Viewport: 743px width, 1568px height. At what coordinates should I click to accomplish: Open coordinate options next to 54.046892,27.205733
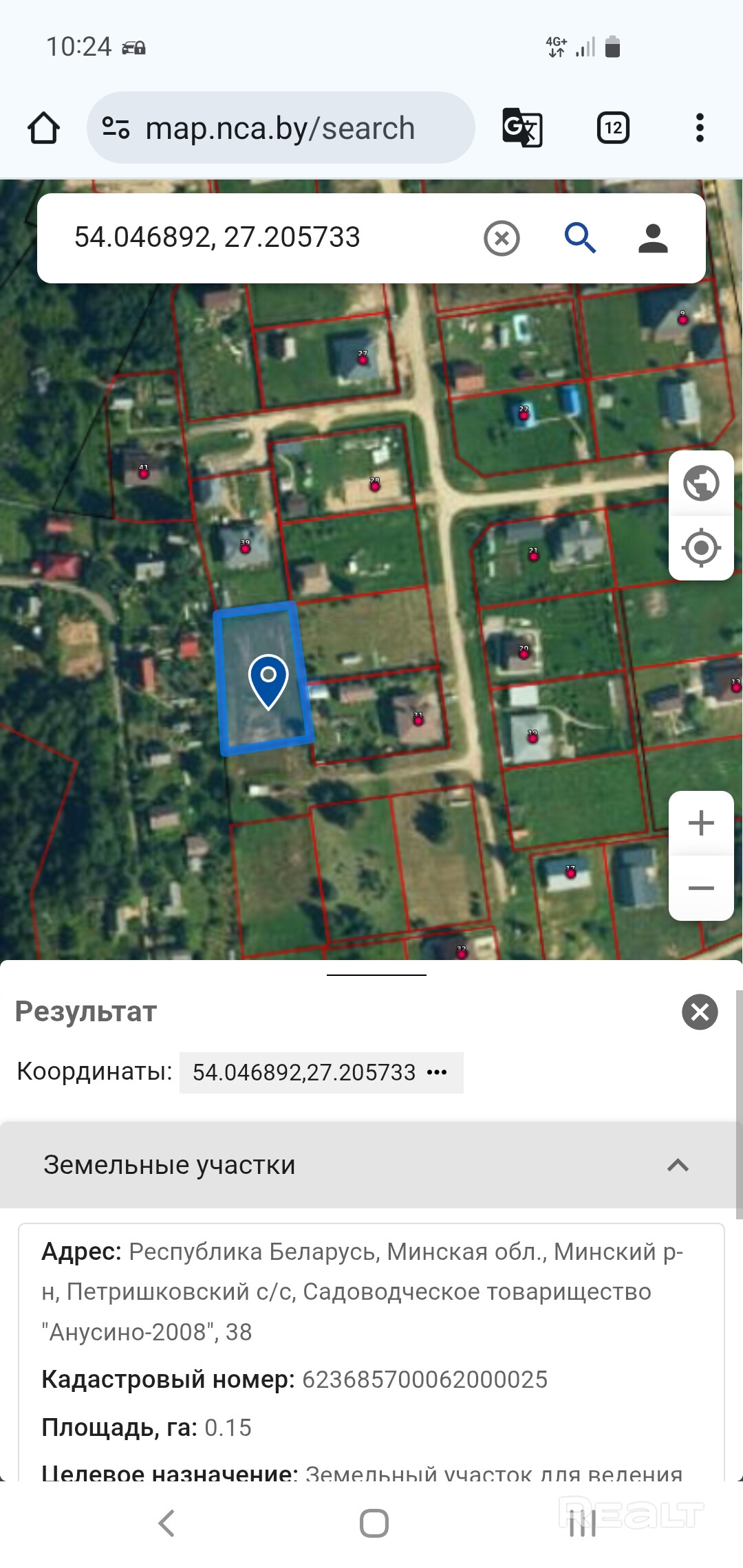pyautogui.click(x=437, y=1072)
